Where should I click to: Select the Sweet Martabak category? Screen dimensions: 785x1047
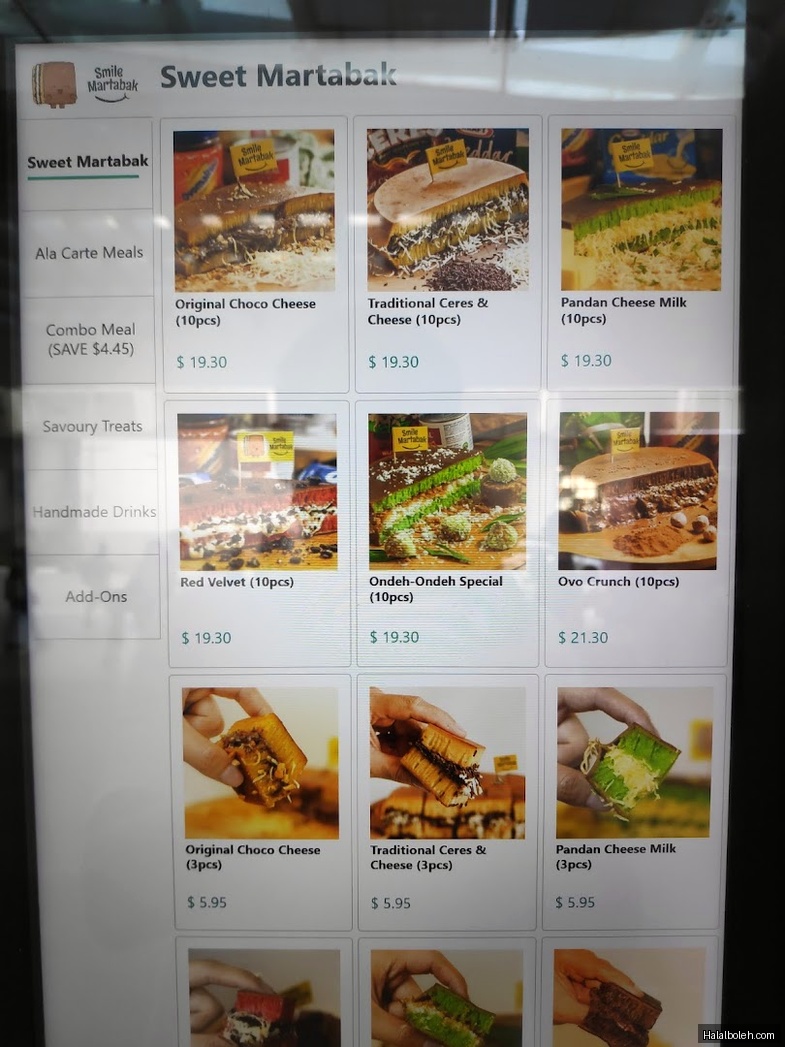pyautogui.click(x=87, y=161)
